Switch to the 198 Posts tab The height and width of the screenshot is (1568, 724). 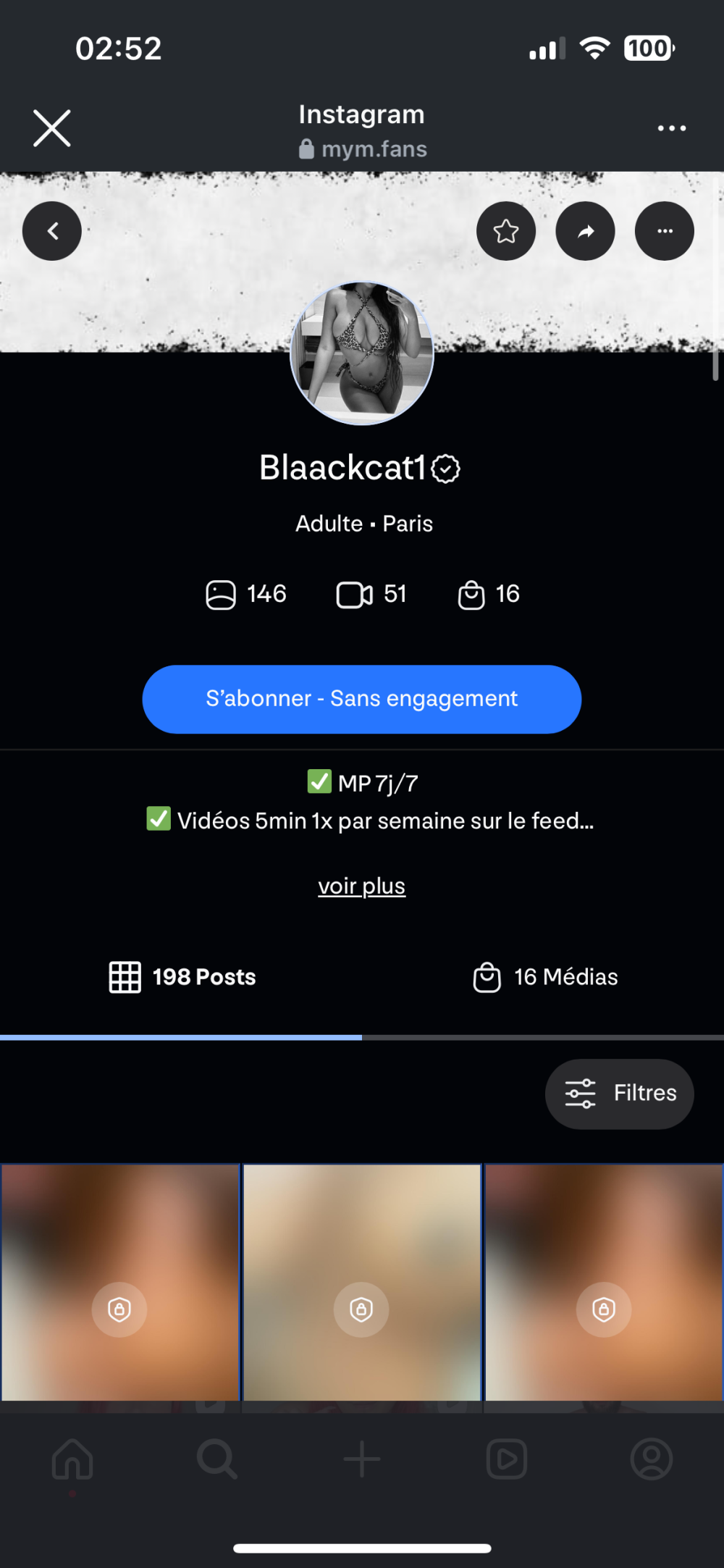[x=182, y=977]
